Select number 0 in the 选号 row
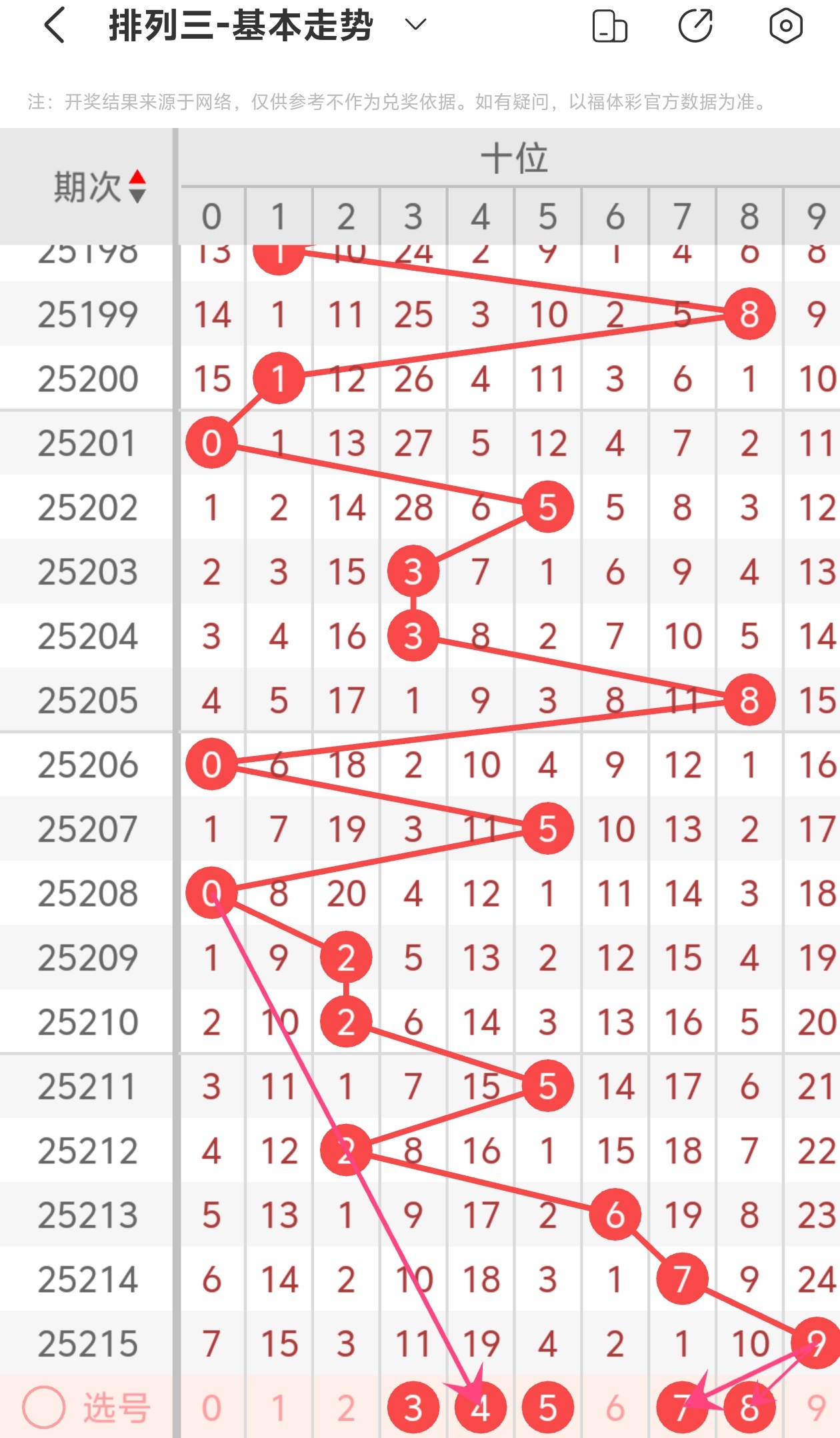 click(x=211, y=1408)
